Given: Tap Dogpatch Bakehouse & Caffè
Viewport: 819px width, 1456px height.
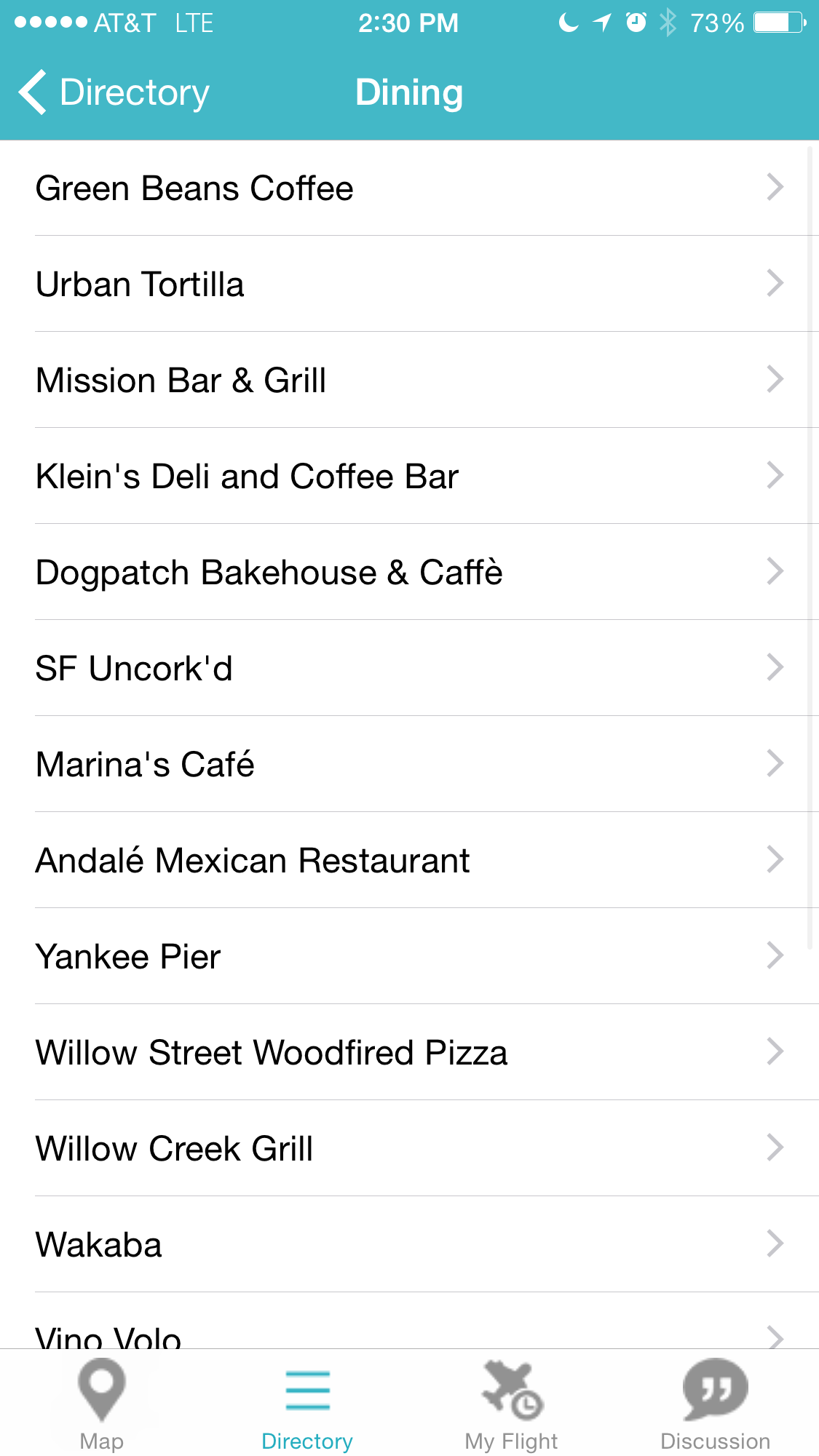Looking at the screenshot, I should coord(409,573).
